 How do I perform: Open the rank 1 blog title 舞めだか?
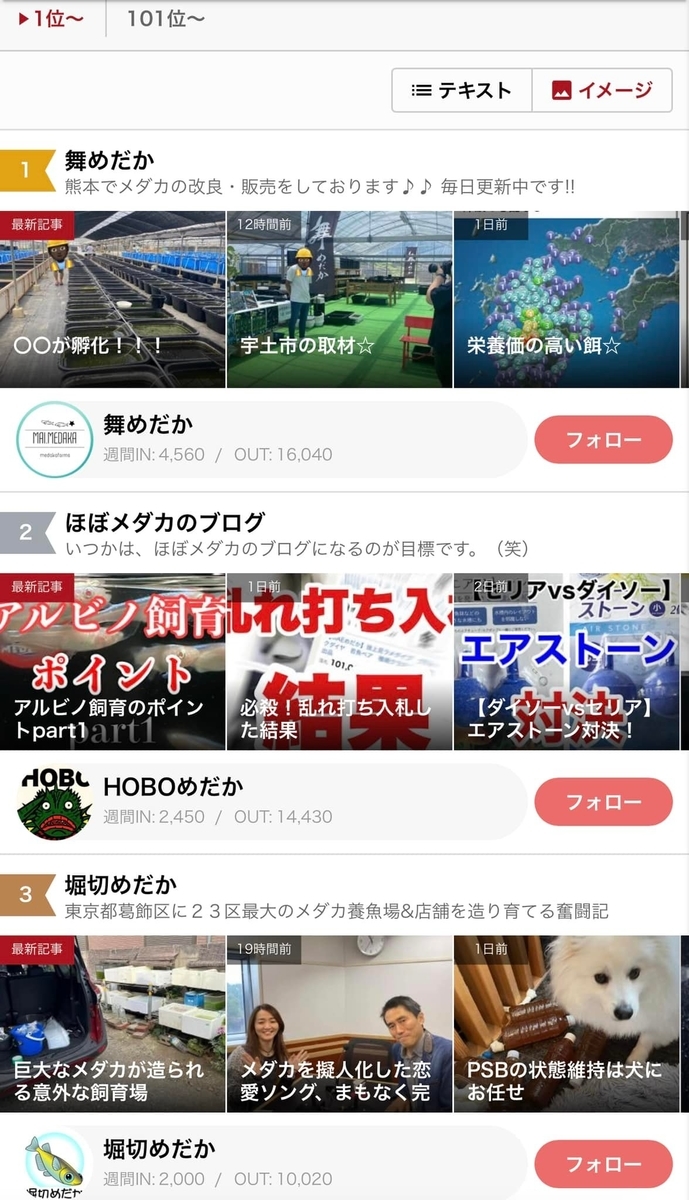click(110, 160)
